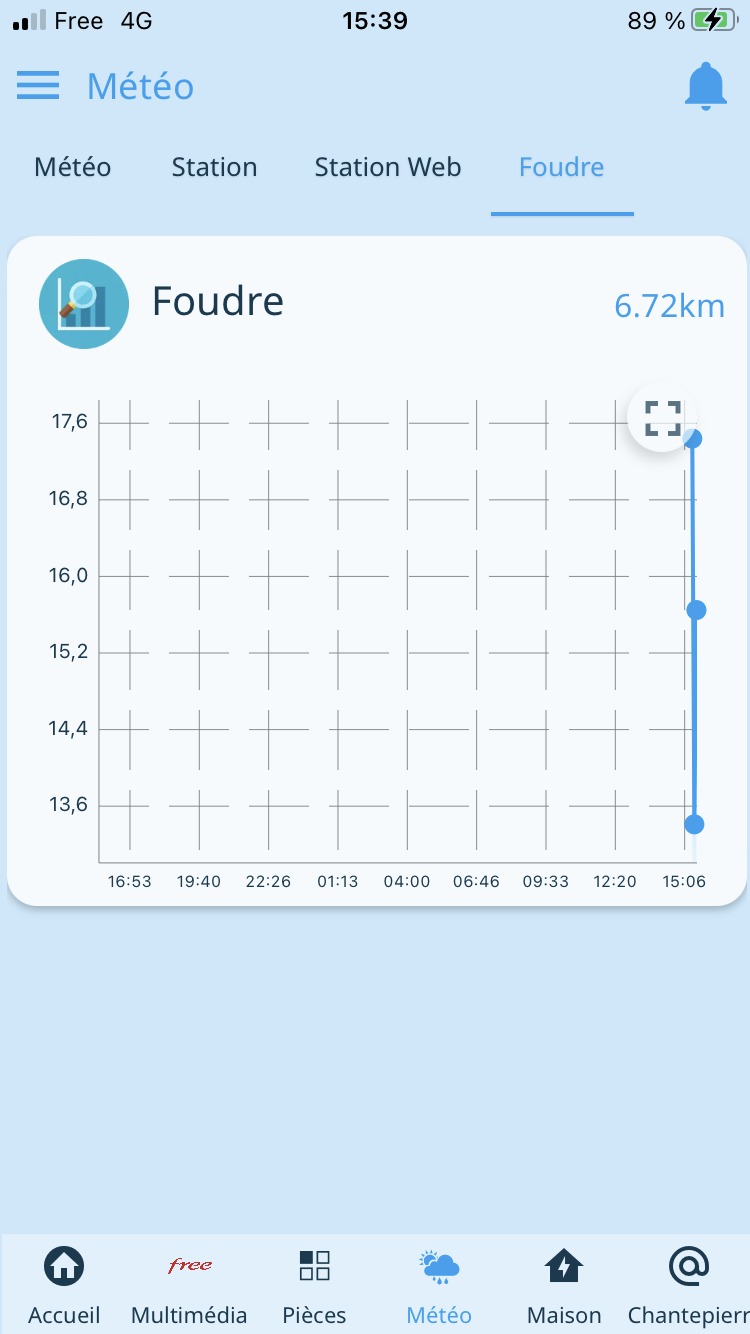750x1334 pixels.
Task: Go to Accueil in the bottom bar
Action: click(x=64, y=1285)
